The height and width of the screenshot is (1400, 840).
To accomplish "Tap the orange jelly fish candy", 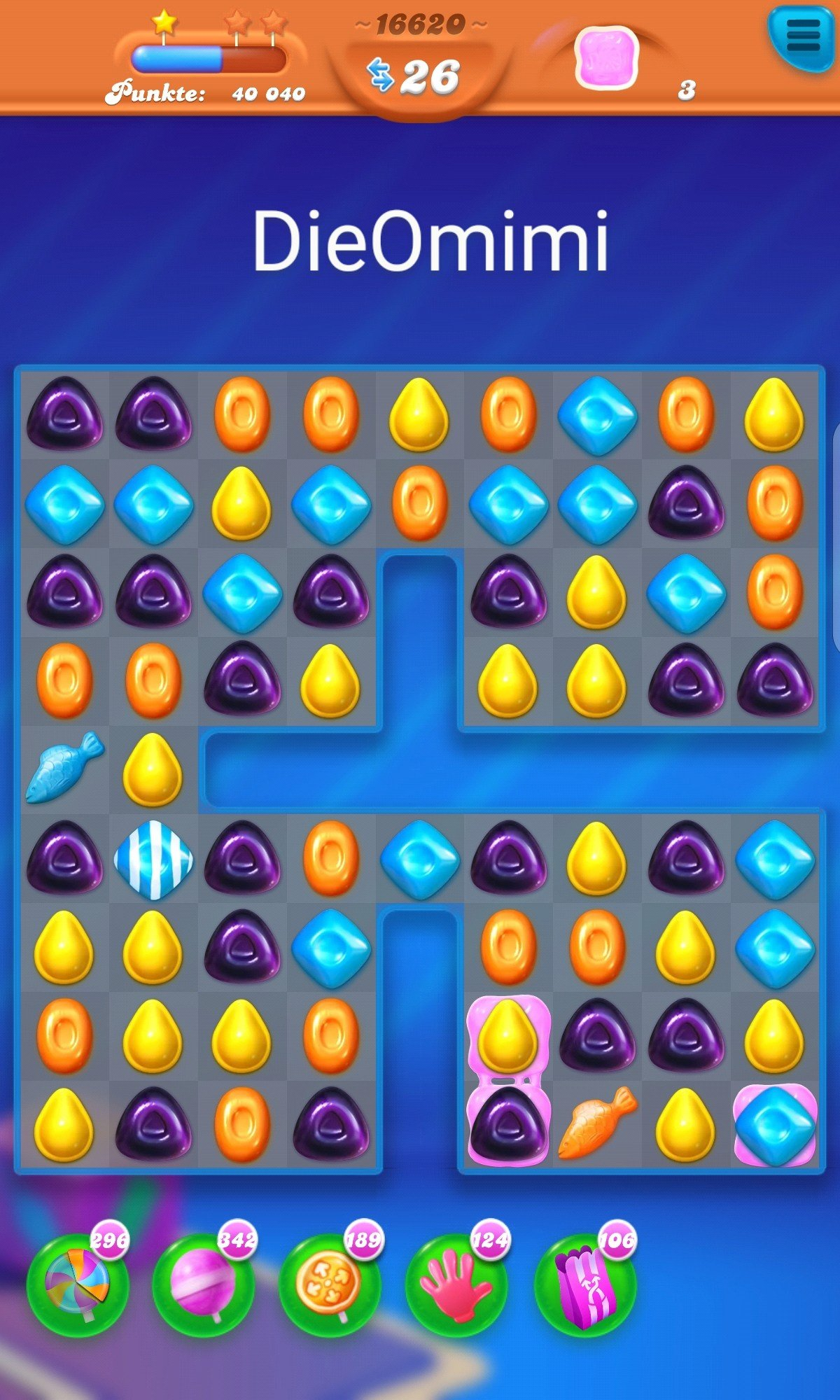I will (x=596, y=1123).
